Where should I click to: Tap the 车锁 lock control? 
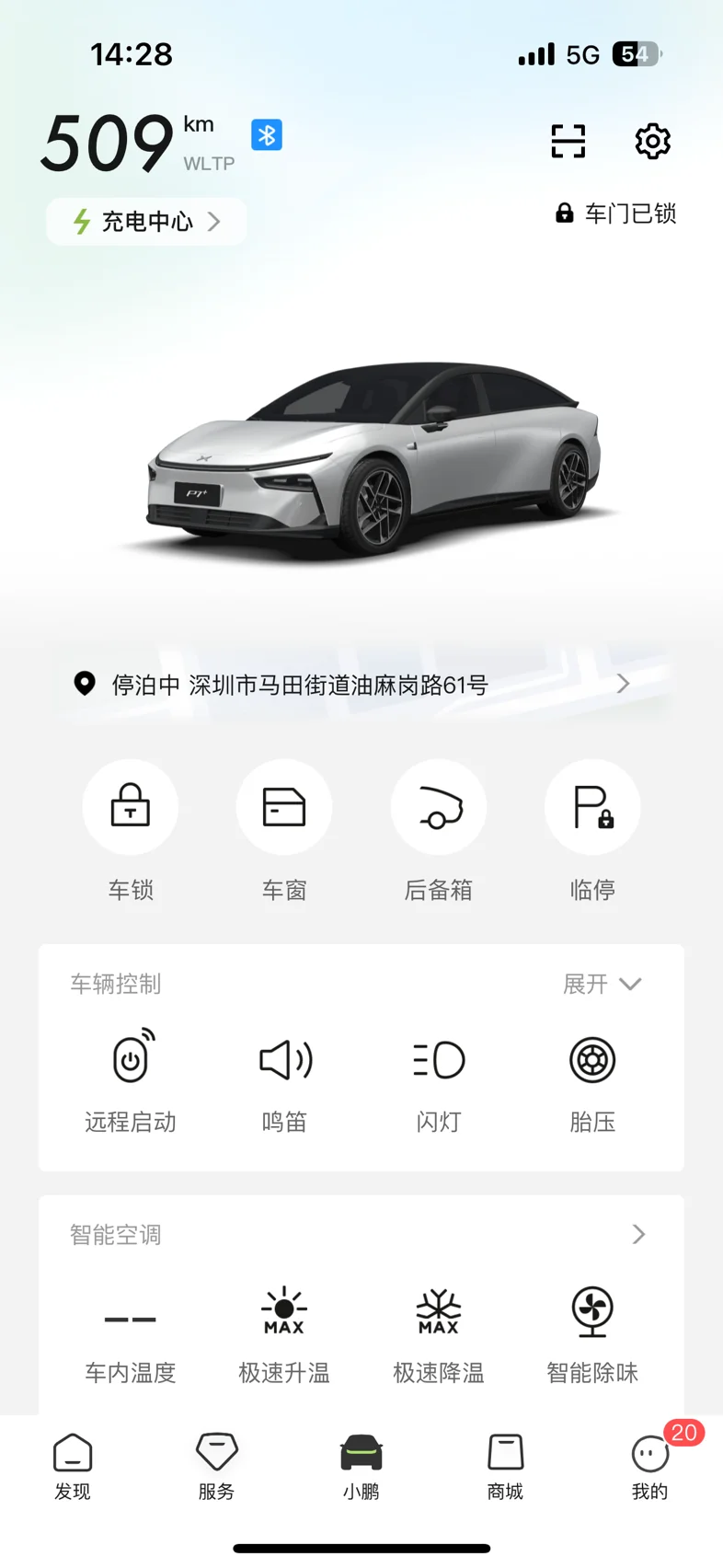pyautogui.click(x=131, y=830)
